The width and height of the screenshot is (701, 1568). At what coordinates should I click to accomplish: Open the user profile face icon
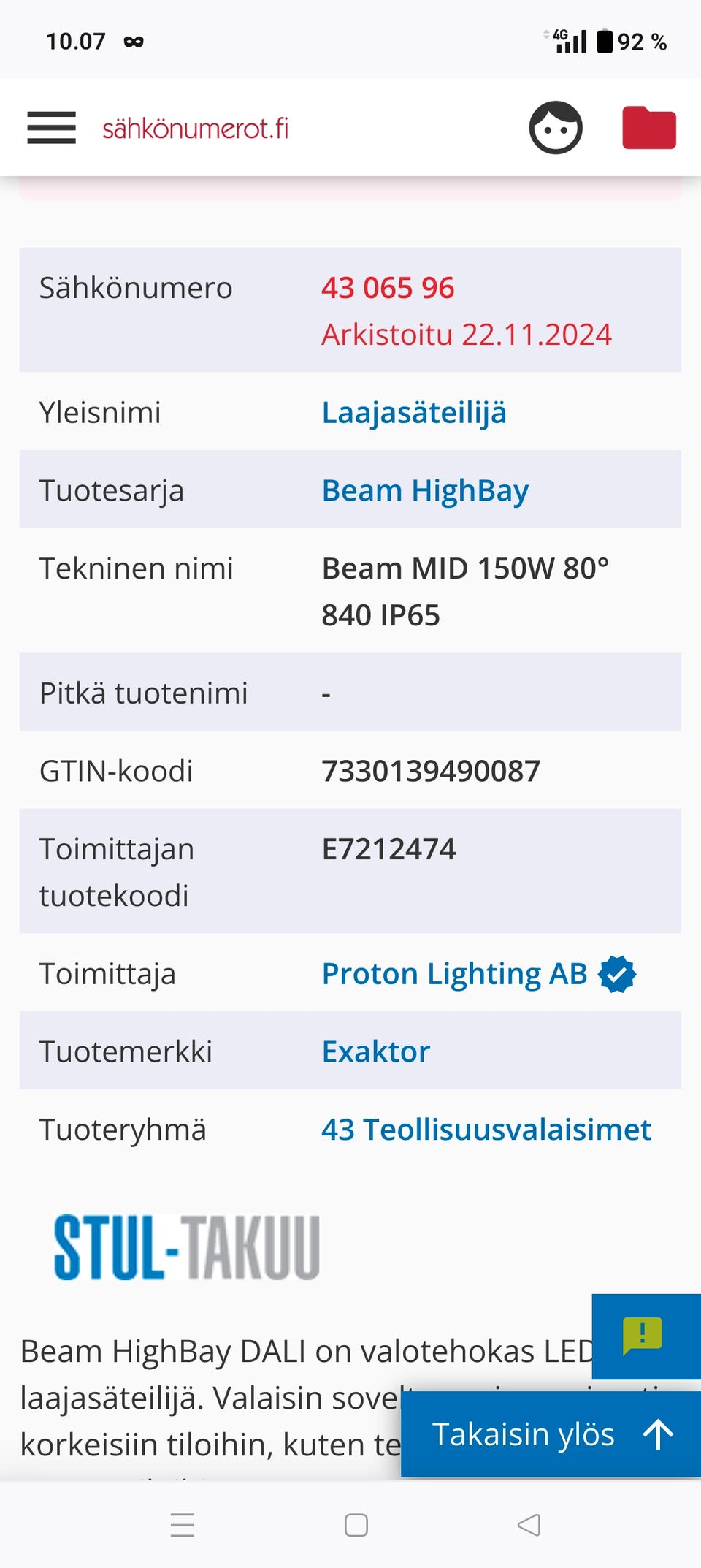point(556,128)
